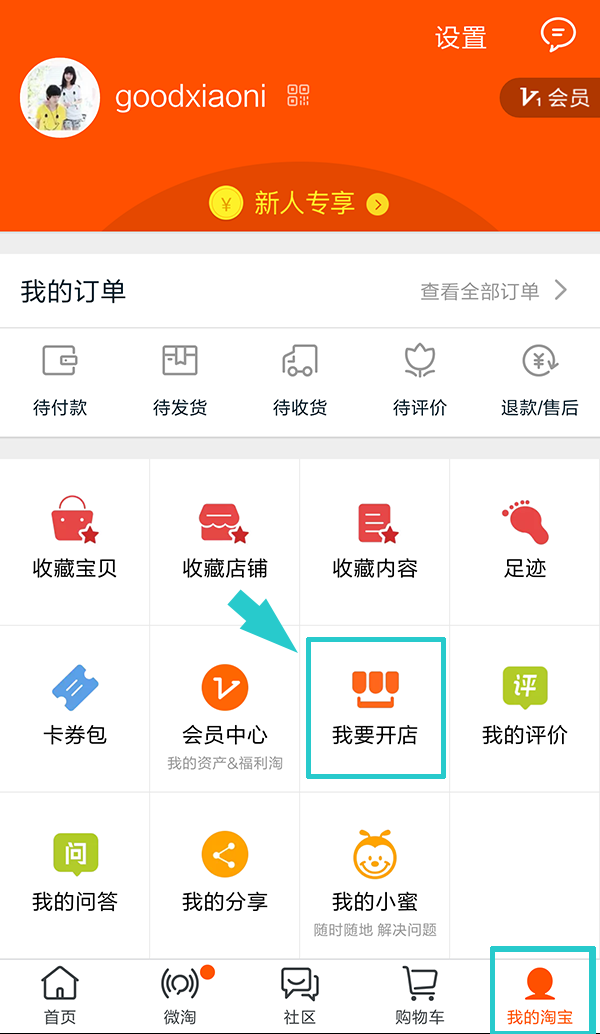View all orders via 查看全部订单
The width and height of the screenshot is (600, 1034).
(x=493, y=291)
